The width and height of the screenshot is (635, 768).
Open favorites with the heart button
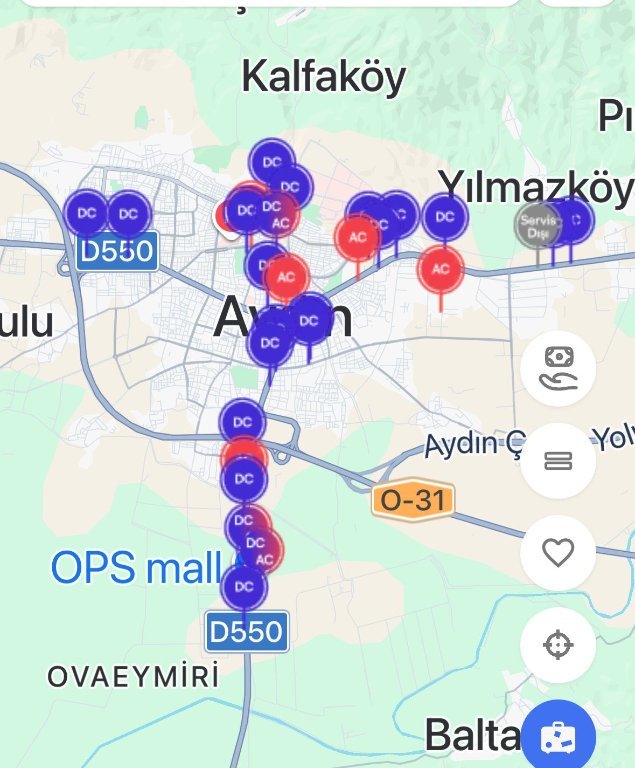tap(558, 552)
